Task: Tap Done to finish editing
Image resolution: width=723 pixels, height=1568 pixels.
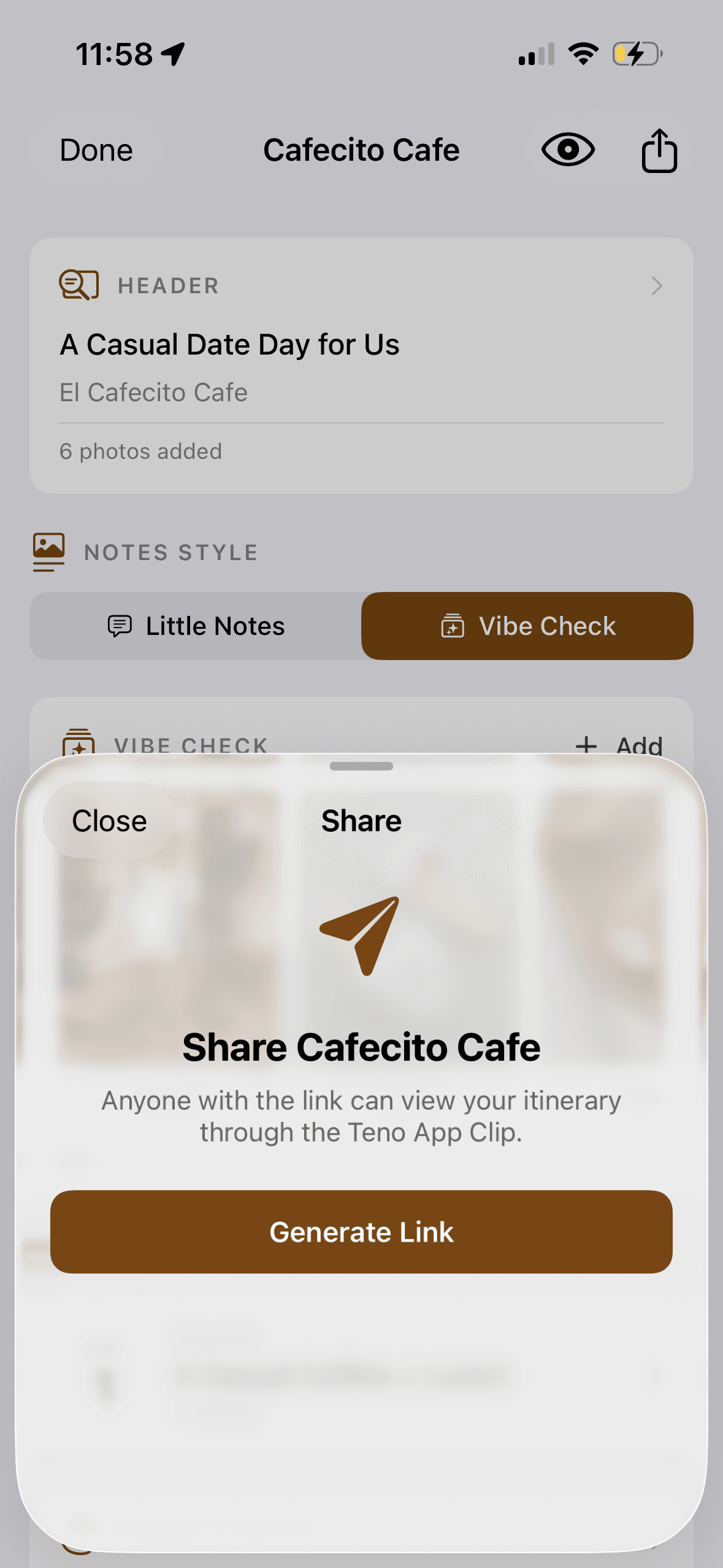Action: [95, 150]
